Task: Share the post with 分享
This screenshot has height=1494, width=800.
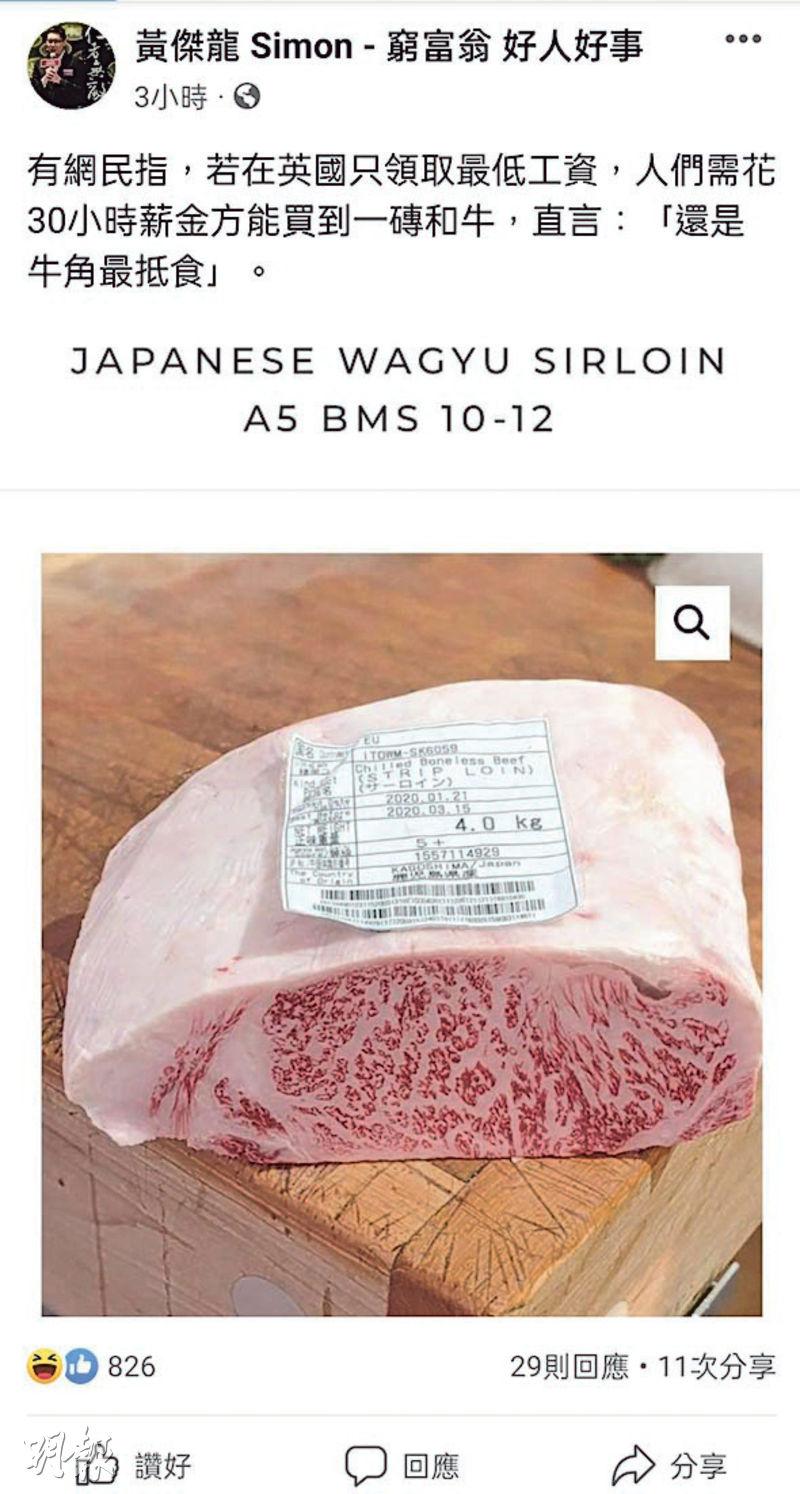Action: click(x=667, y=1466)
